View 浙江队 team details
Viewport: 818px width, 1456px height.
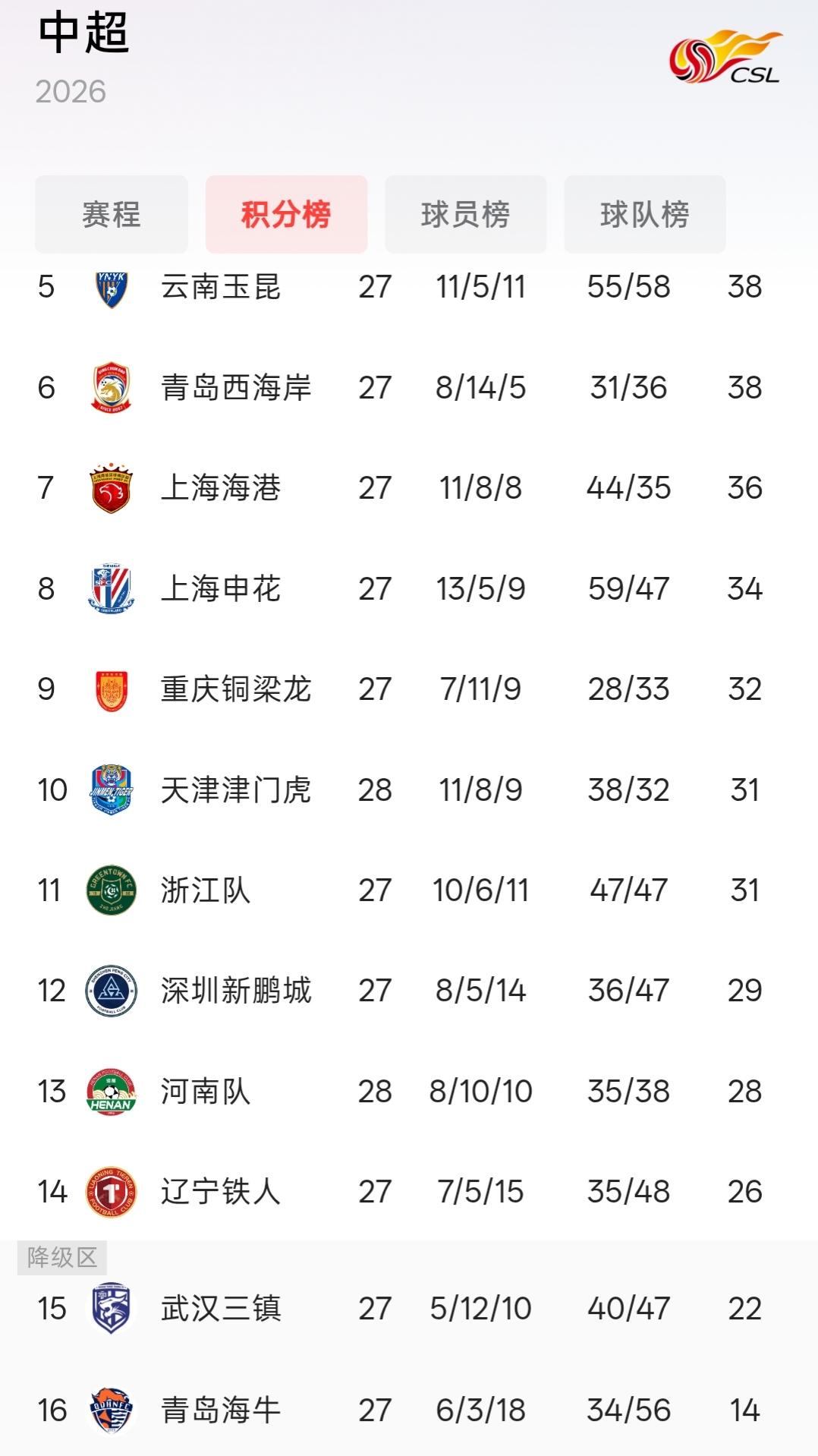[409, 890]
